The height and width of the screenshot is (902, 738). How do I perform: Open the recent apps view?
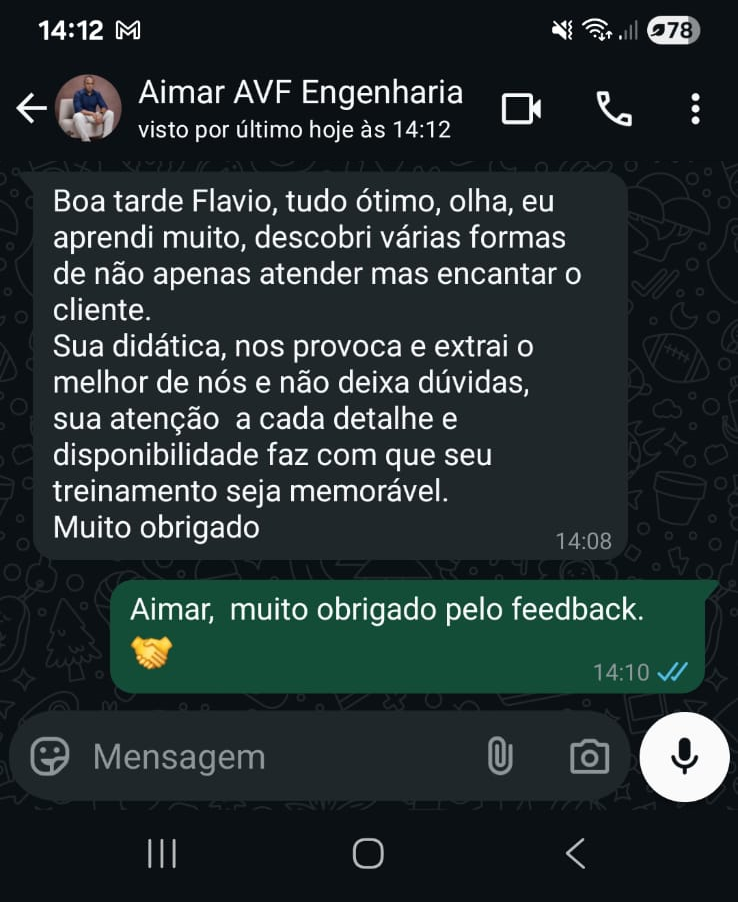162,853
